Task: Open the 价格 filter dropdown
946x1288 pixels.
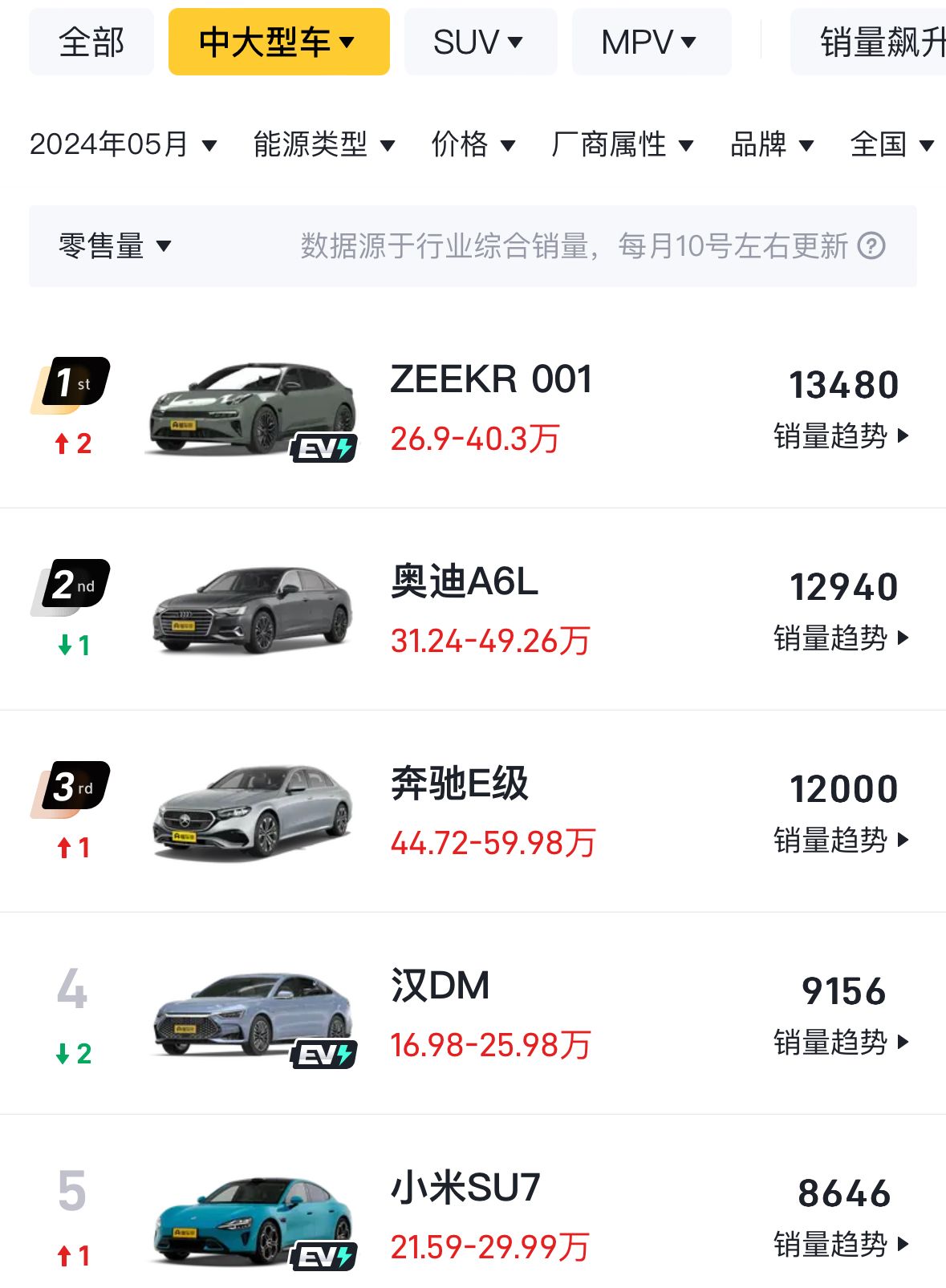Action: tap(473, 145)
